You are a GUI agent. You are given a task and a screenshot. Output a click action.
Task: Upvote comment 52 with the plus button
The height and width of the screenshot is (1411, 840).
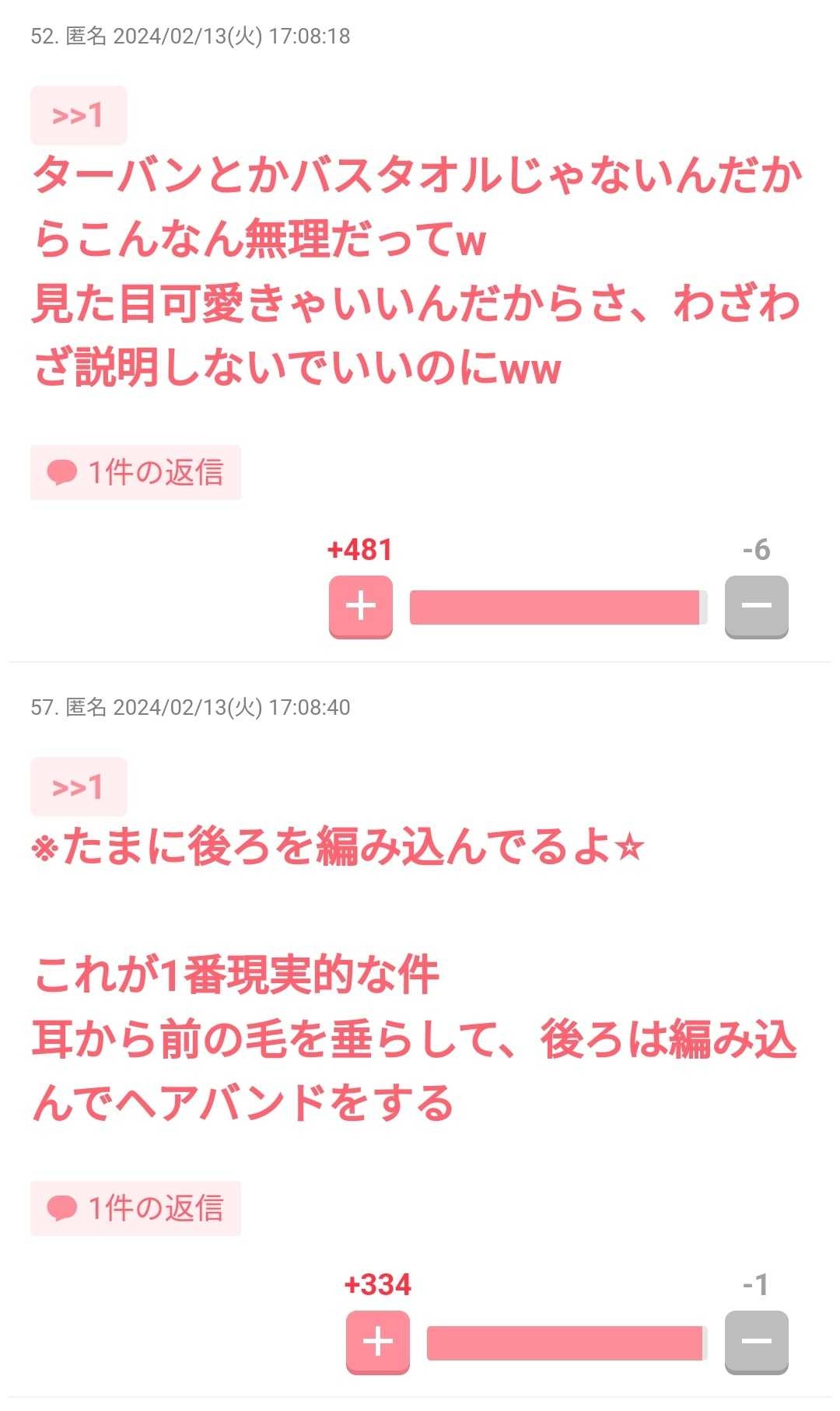pos(360,606)
